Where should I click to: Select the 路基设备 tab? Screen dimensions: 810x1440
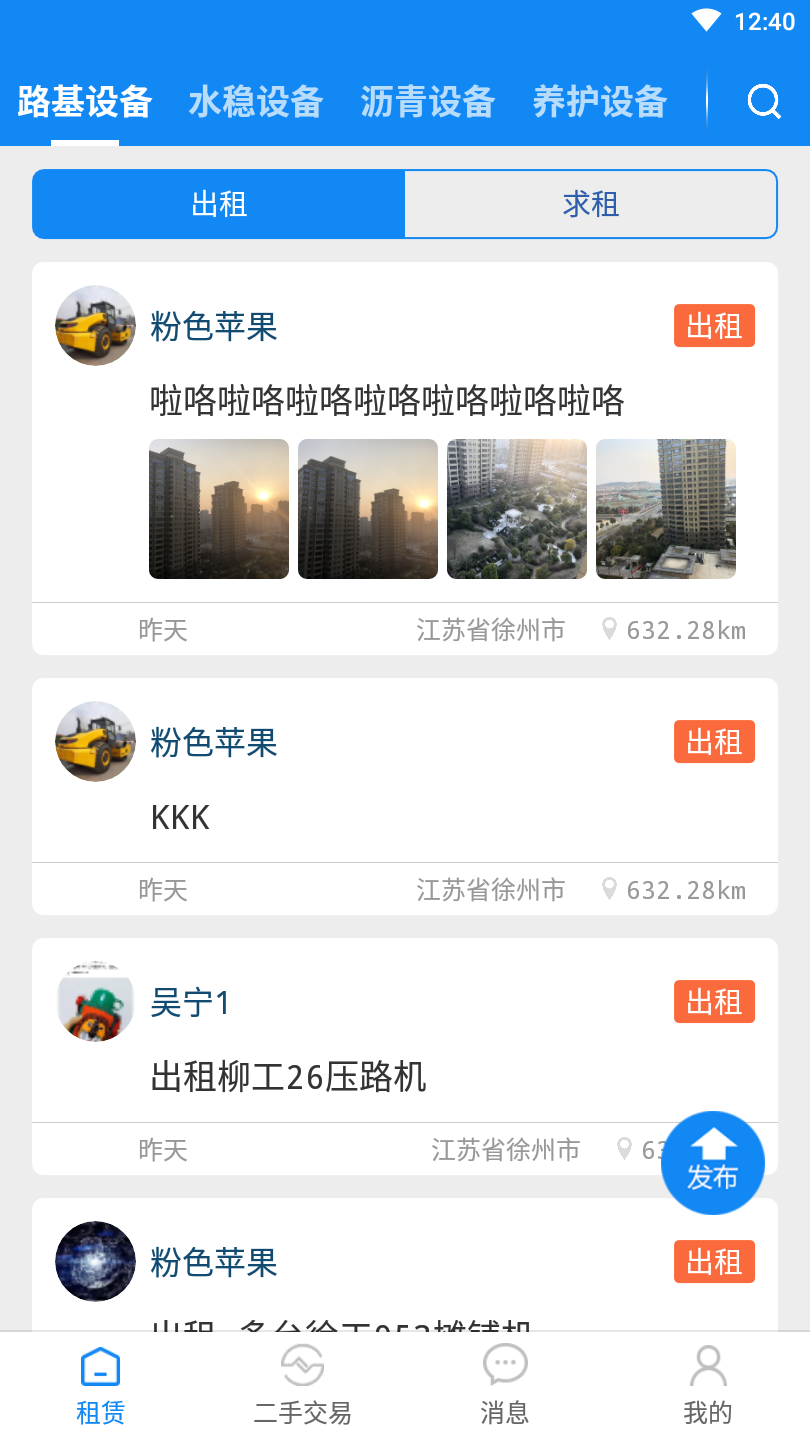[x=85, y=102]
